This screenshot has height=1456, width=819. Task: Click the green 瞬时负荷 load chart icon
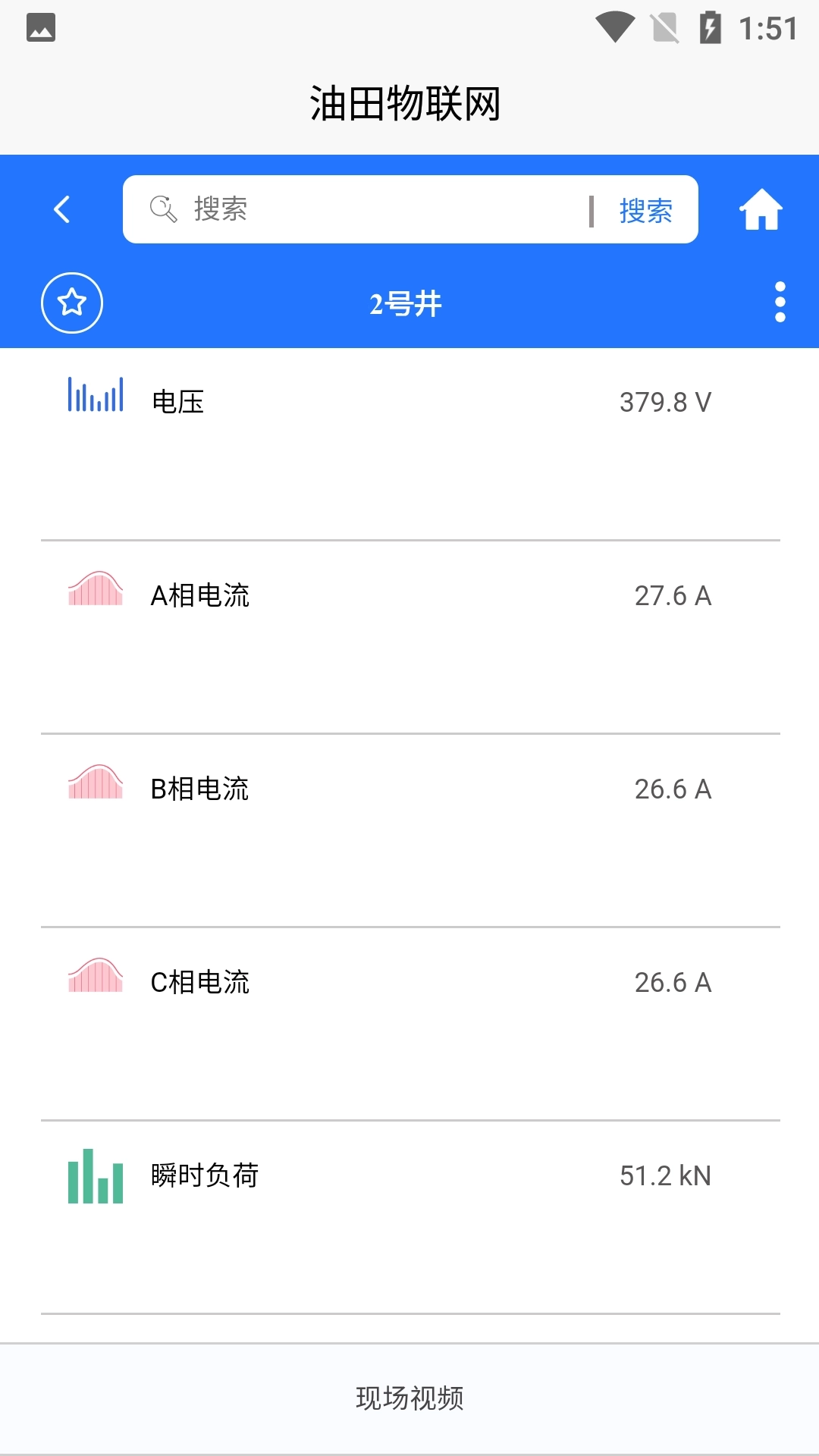click(94, 1175)
